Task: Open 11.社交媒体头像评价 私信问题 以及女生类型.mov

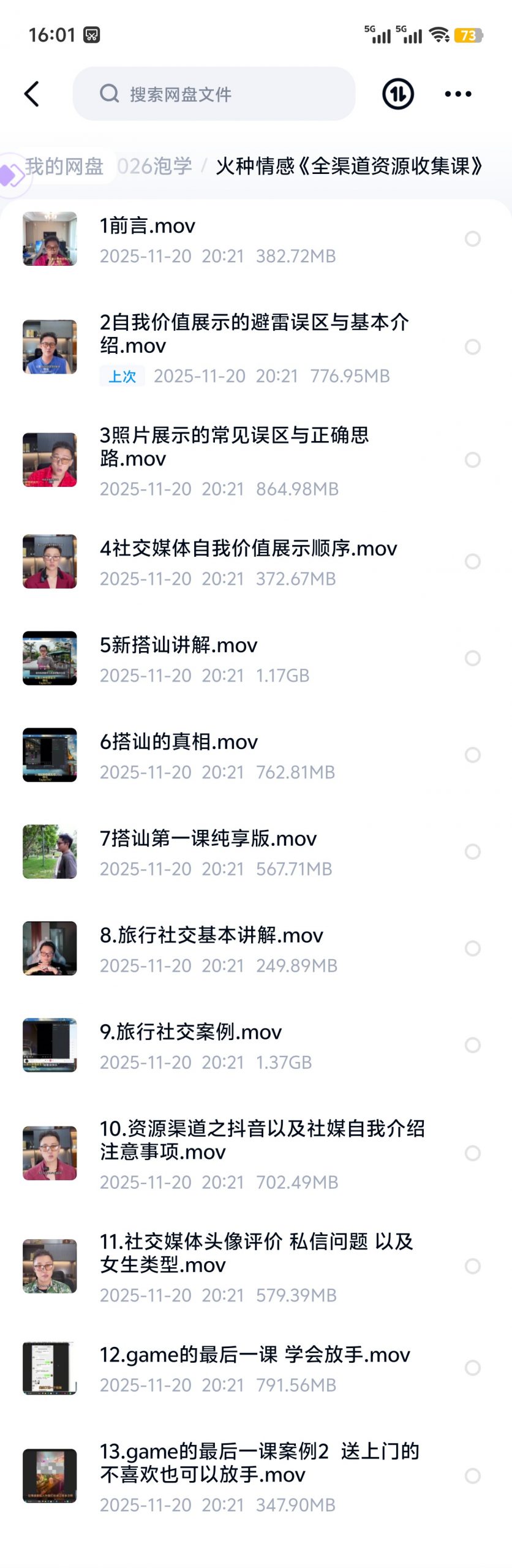Action: [256, 1253]
